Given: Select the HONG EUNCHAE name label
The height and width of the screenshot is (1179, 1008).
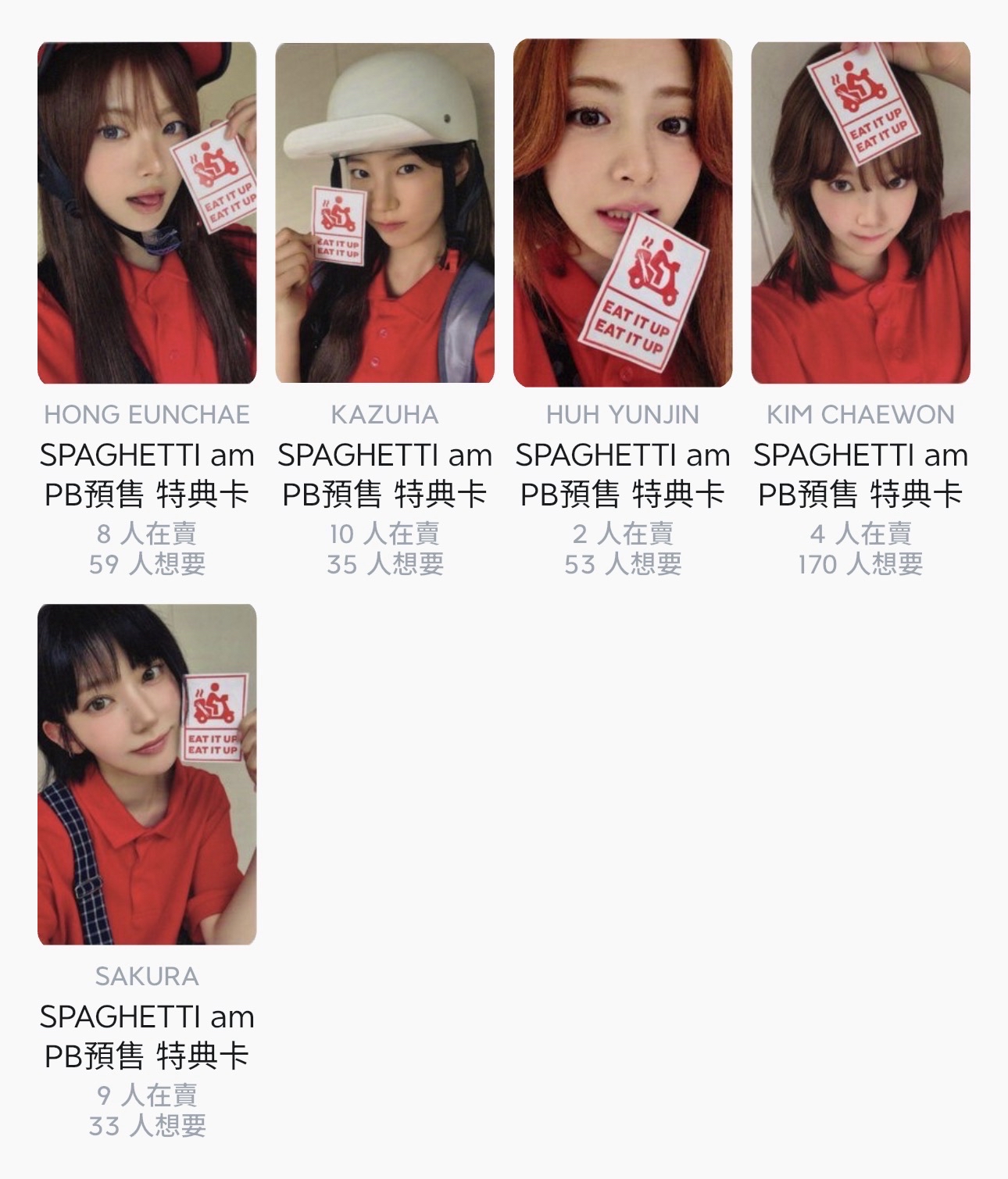Looking at the screenshot, I should point(147,415).
